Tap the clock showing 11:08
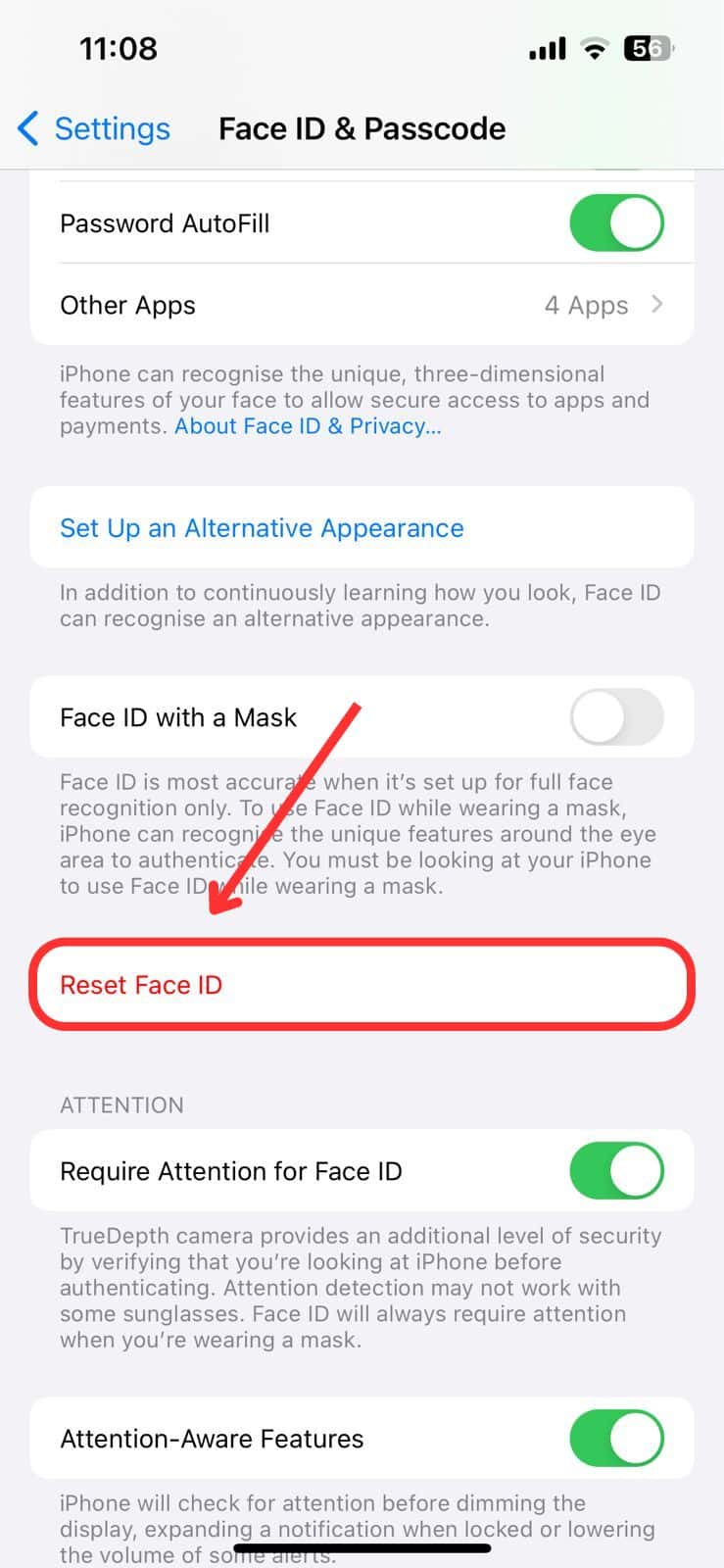 [119, 47]
